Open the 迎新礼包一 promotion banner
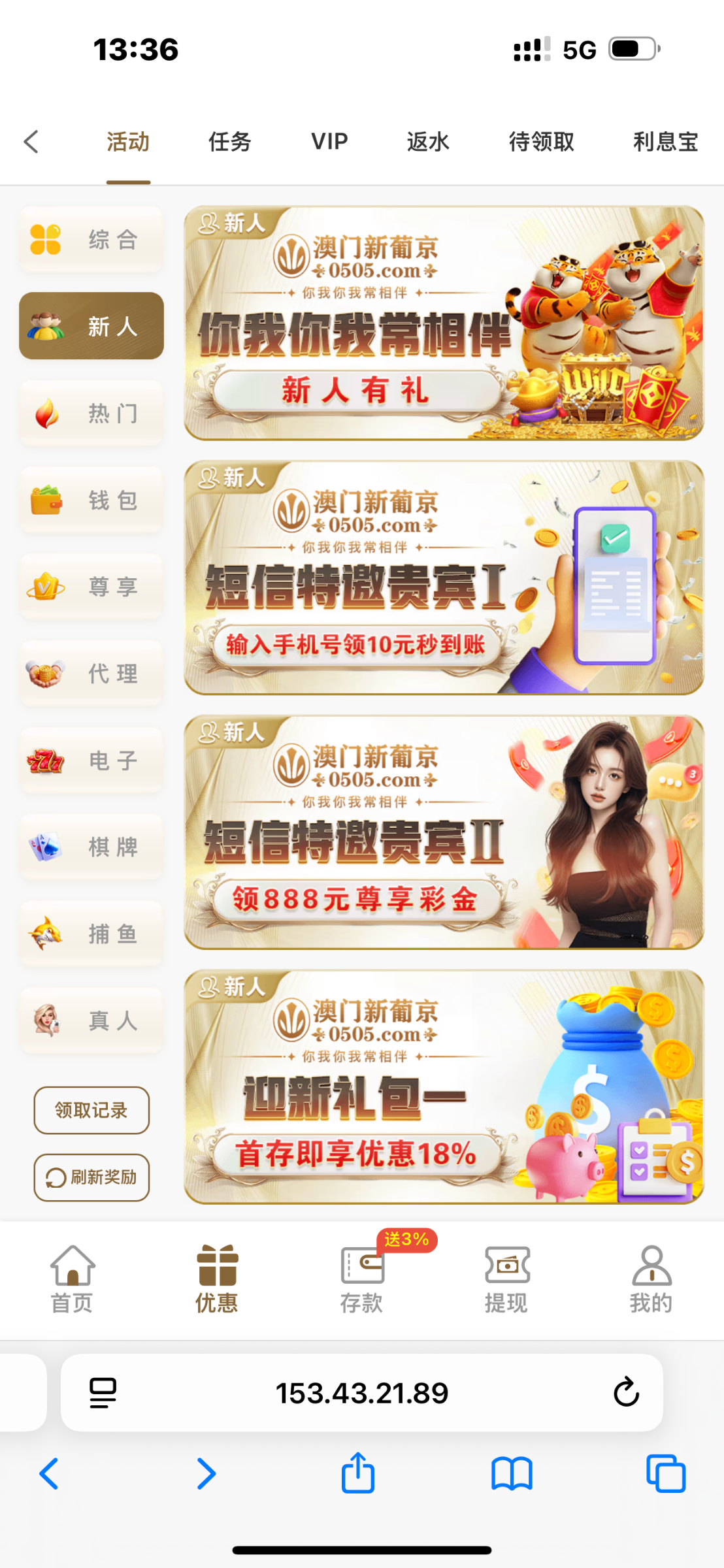Image resolution: width=724 pixels, height=1568 pixels. tap(444, 1086)
